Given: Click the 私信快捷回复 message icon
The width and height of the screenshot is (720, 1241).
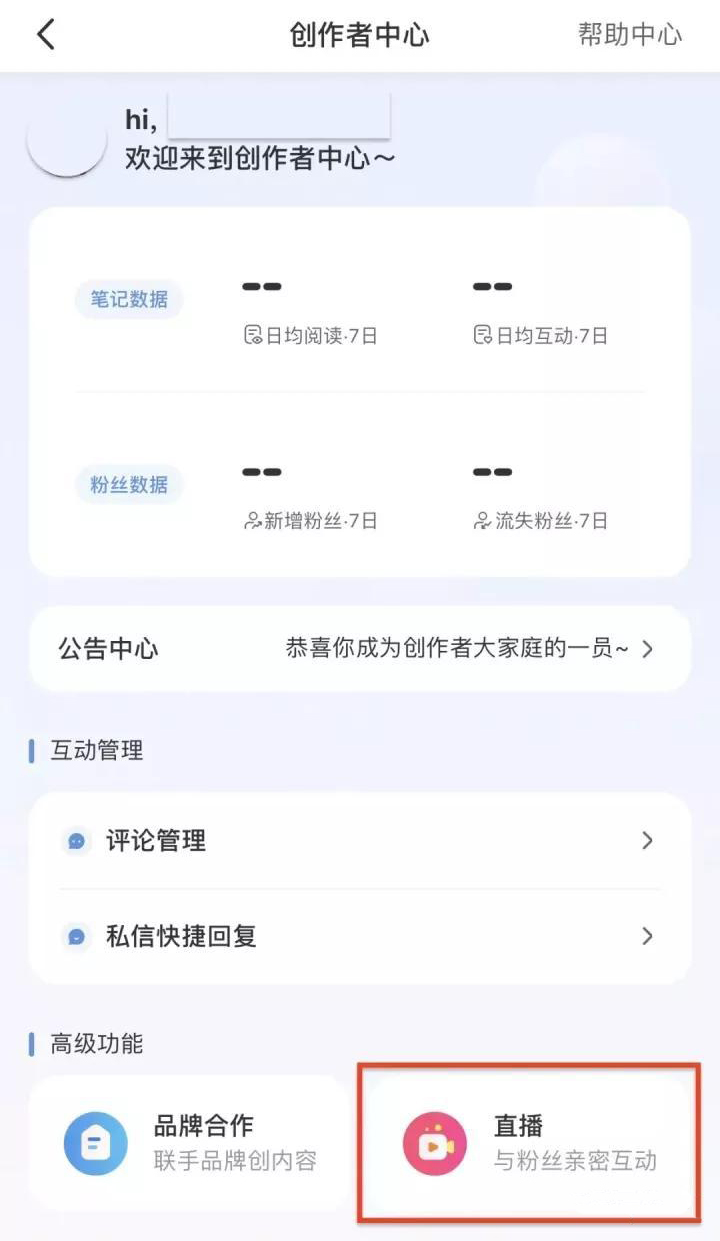Looking at the screenshot, I should (76, 937).
